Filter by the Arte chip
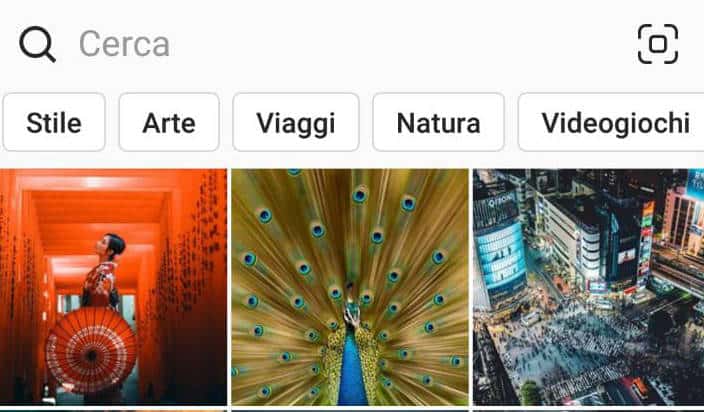704x412 pixels. click(169, 123)
